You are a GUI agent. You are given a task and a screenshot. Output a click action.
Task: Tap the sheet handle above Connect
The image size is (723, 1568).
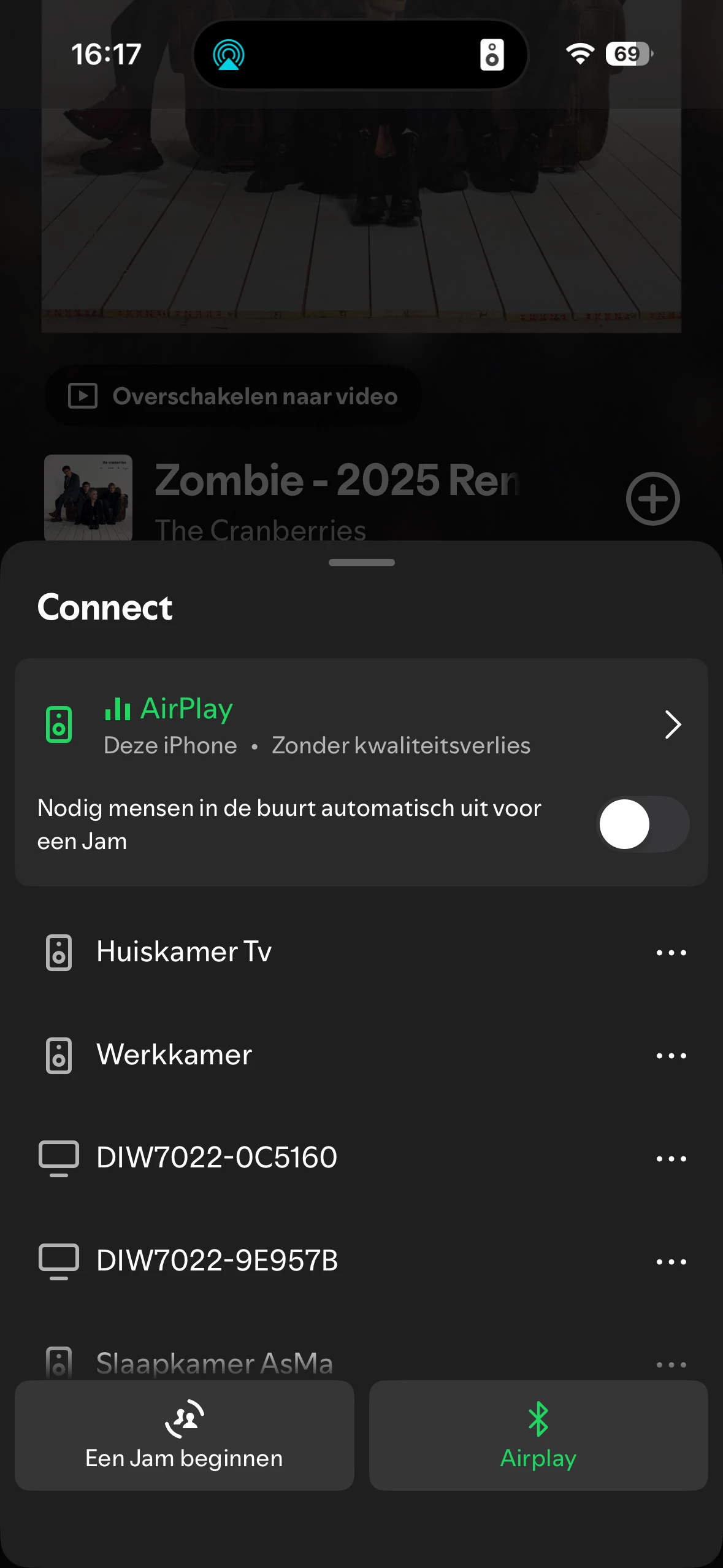(x=361, y=563)
